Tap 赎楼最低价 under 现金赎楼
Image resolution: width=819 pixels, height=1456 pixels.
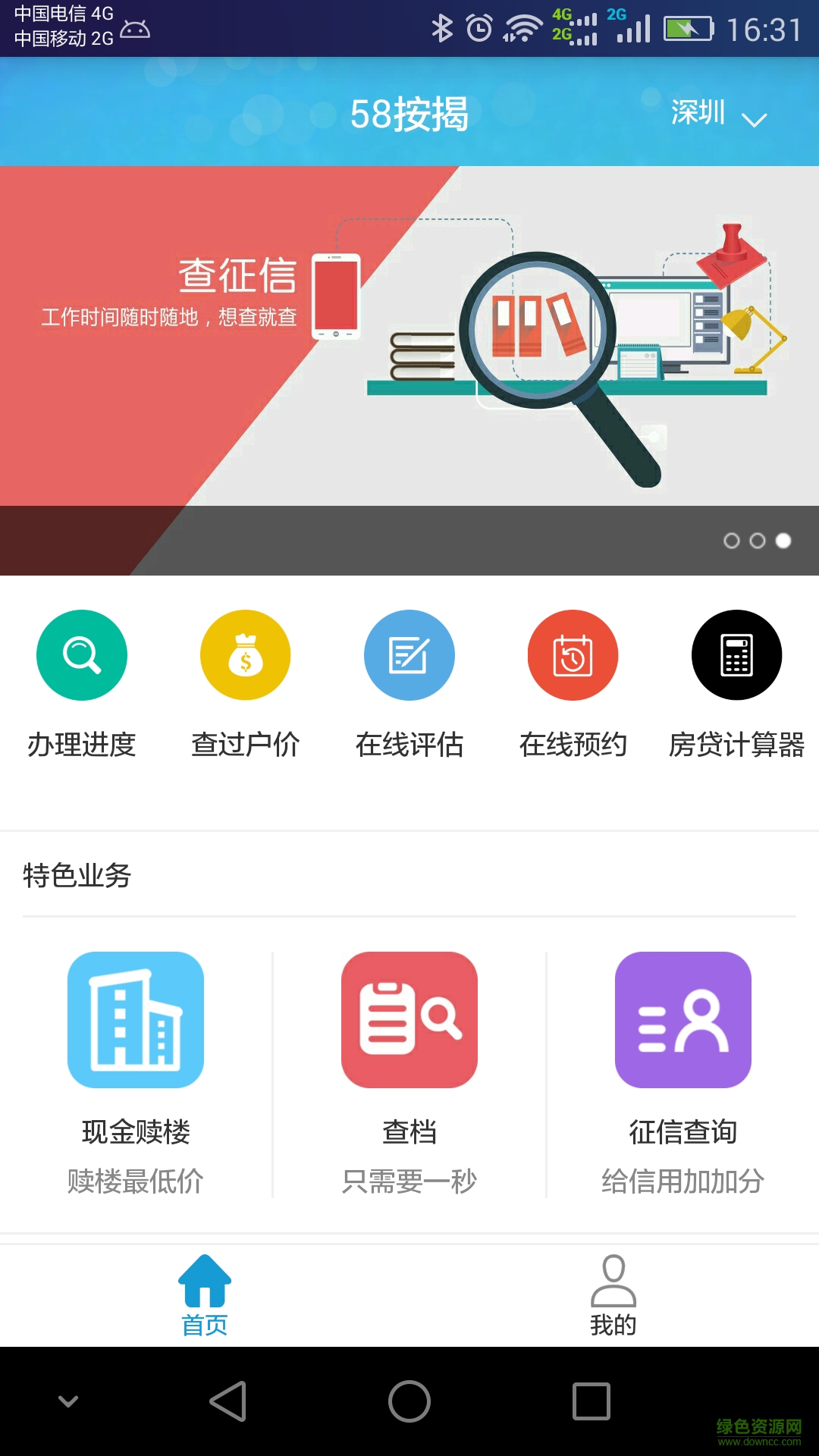click(136, 1179)
